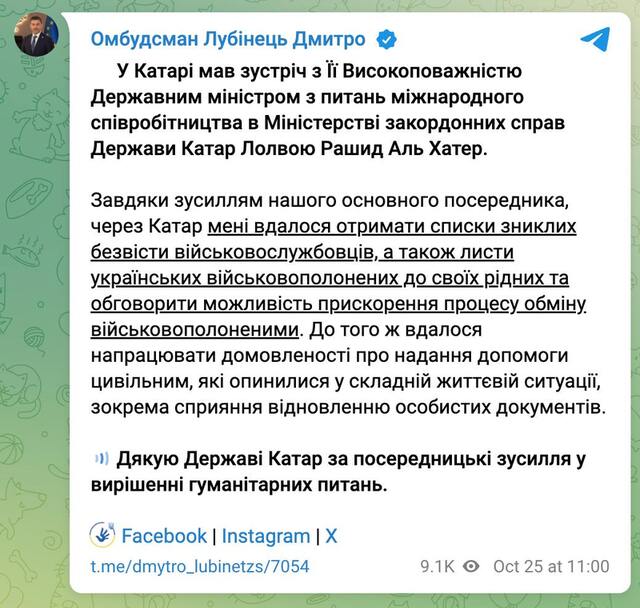Open the Oct 25 at 11:00 timestamp
Viewport: 640px width, 608px height.
[550, 566]
